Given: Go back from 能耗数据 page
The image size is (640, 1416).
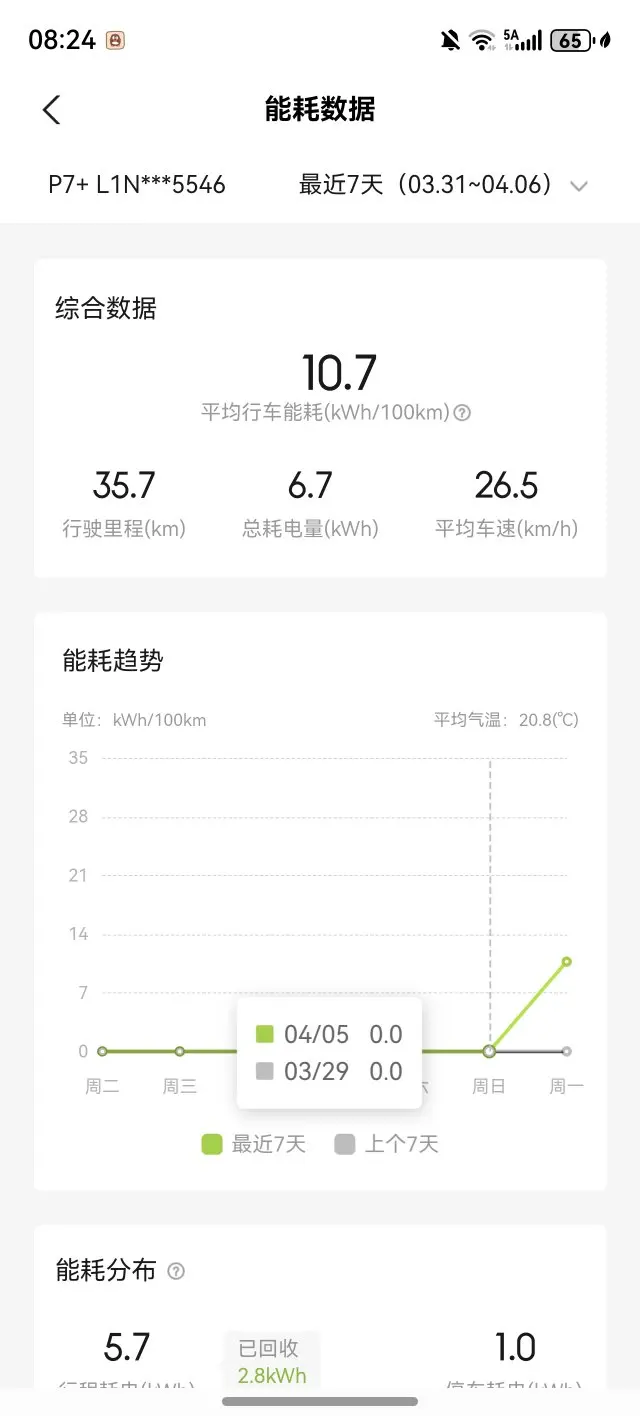Looking at the screenshot, I should coord(52,110).
